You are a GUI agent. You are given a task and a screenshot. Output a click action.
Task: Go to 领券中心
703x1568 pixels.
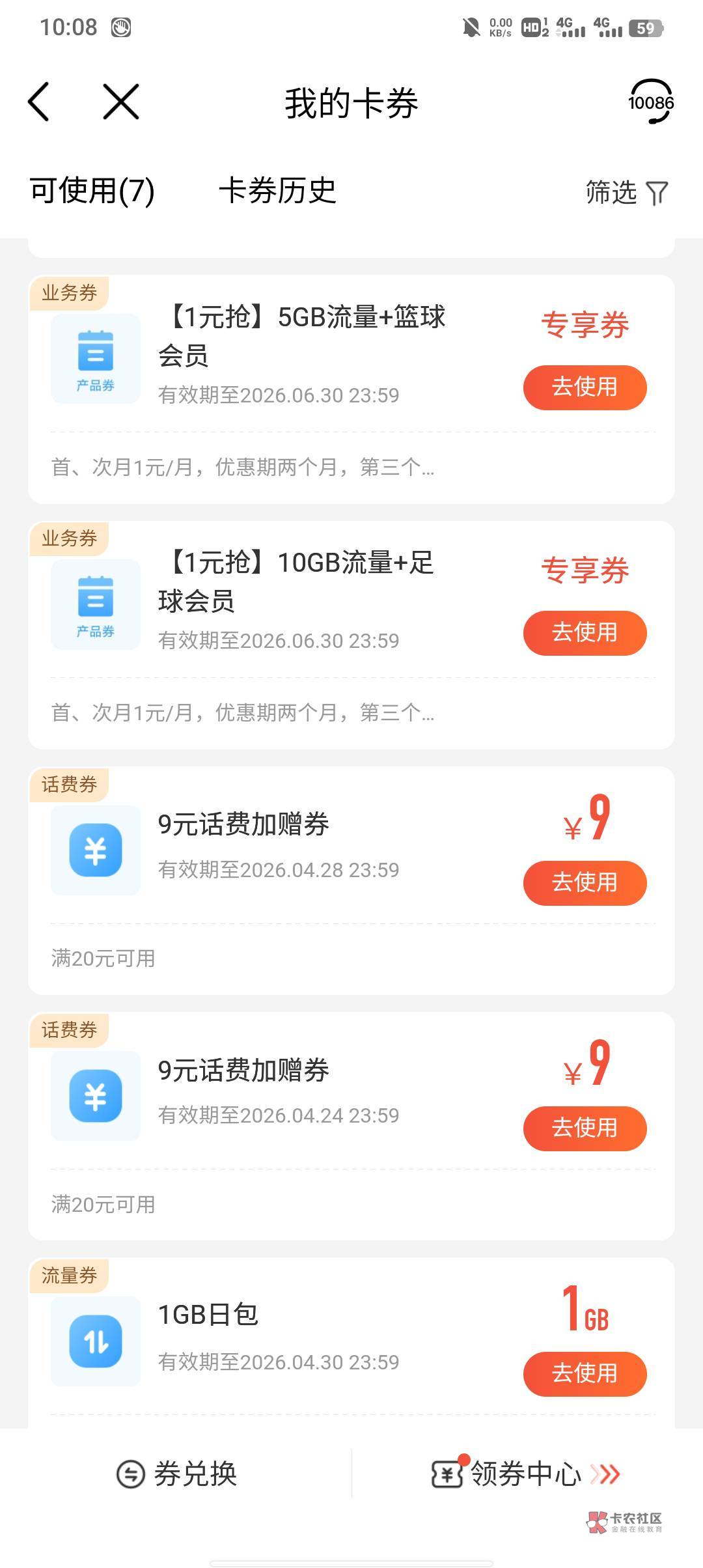[x=526, y=1474]
